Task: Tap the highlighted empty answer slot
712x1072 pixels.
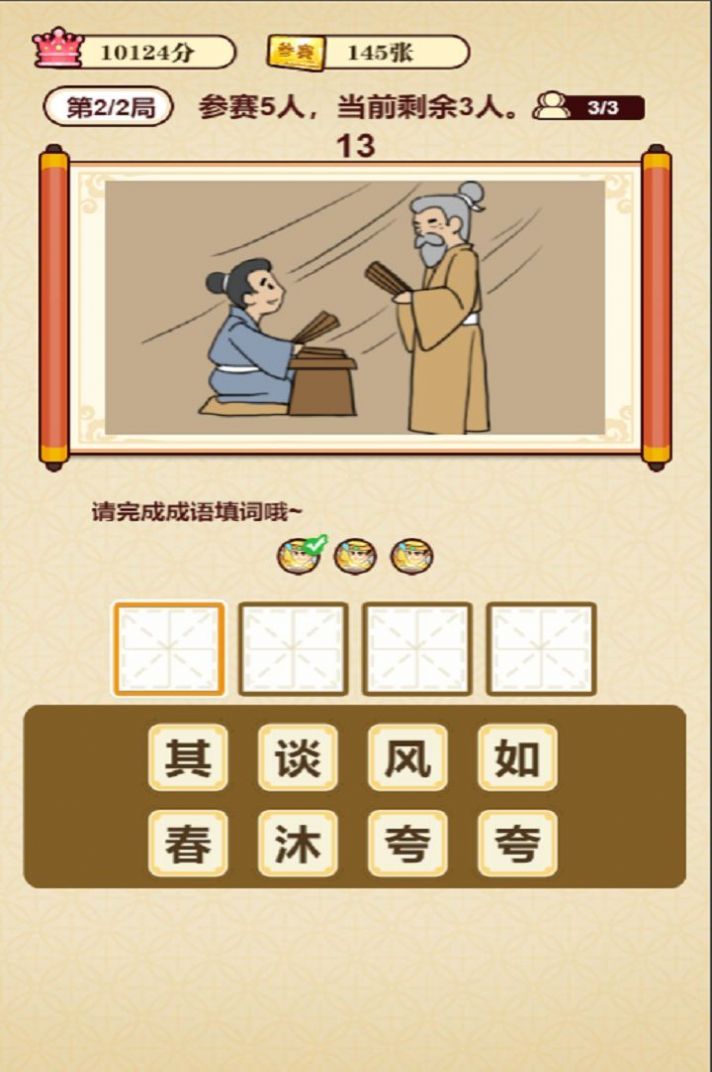Action: 168,648
